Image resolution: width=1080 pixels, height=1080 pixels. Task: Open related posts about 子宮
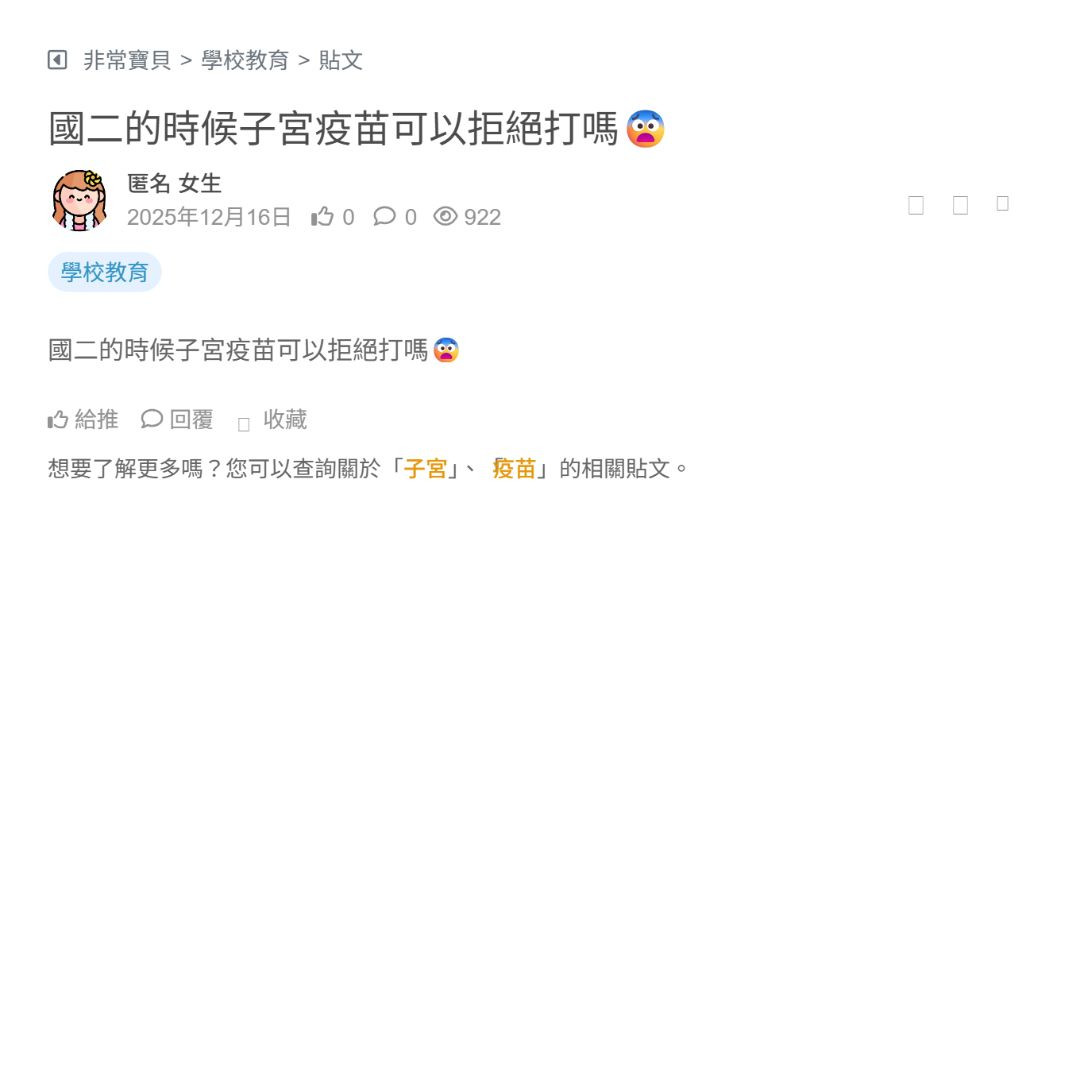(425, 468)
